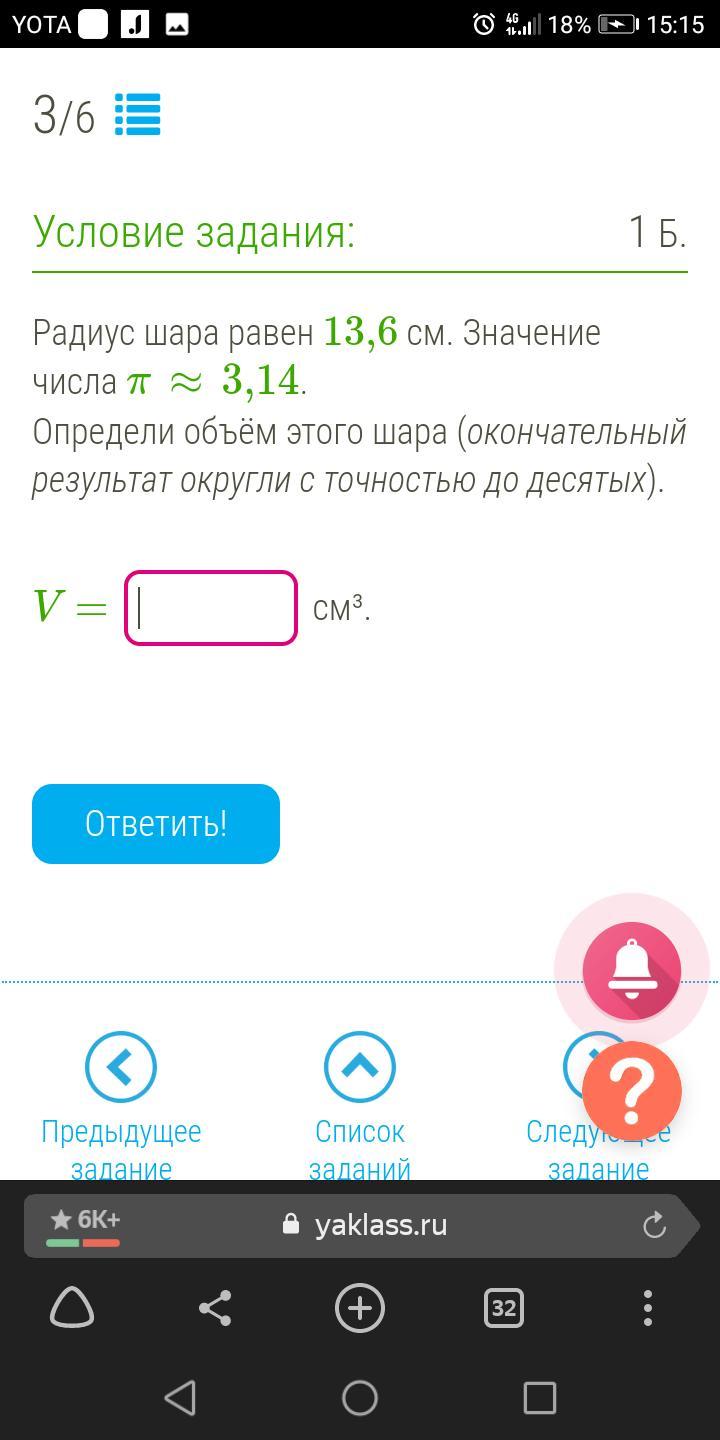Go back with system back button
The image size is (720, 1440).
coord(180,1398)
